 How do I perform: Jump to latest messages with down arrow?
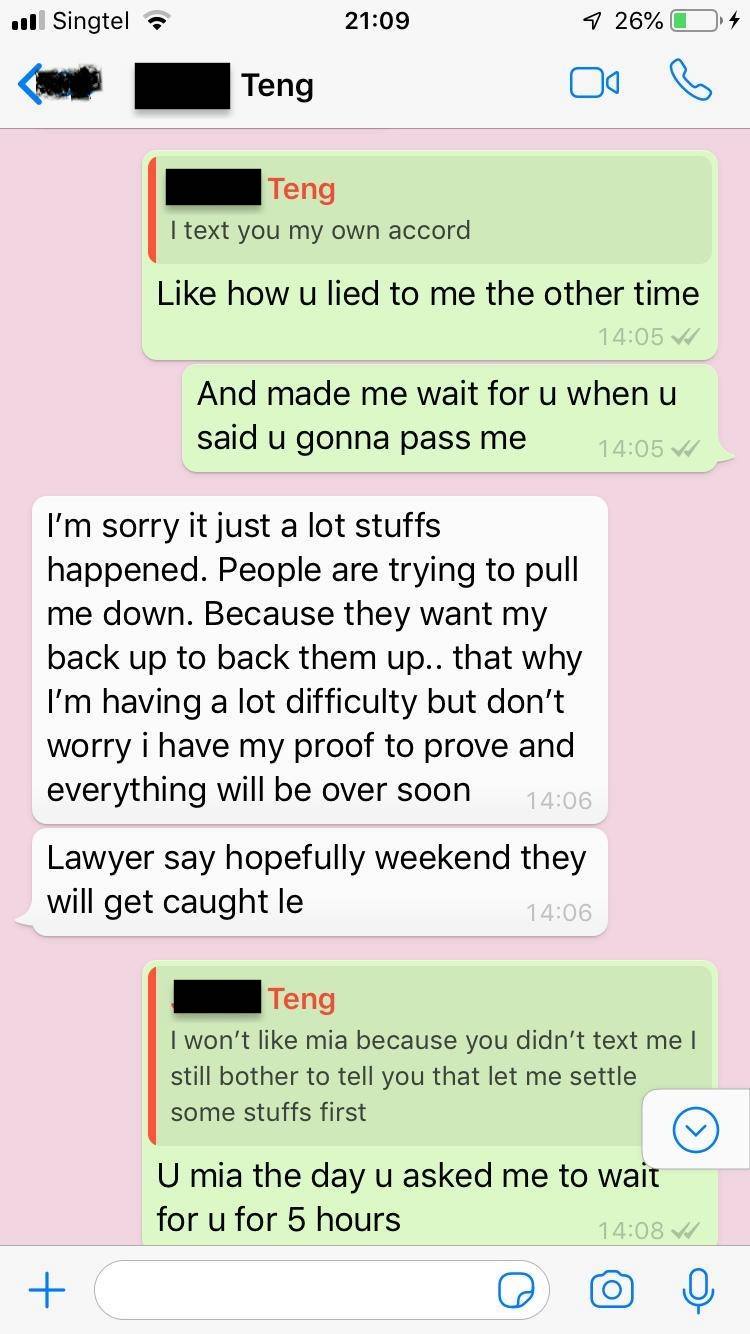tap(696, 1130)
